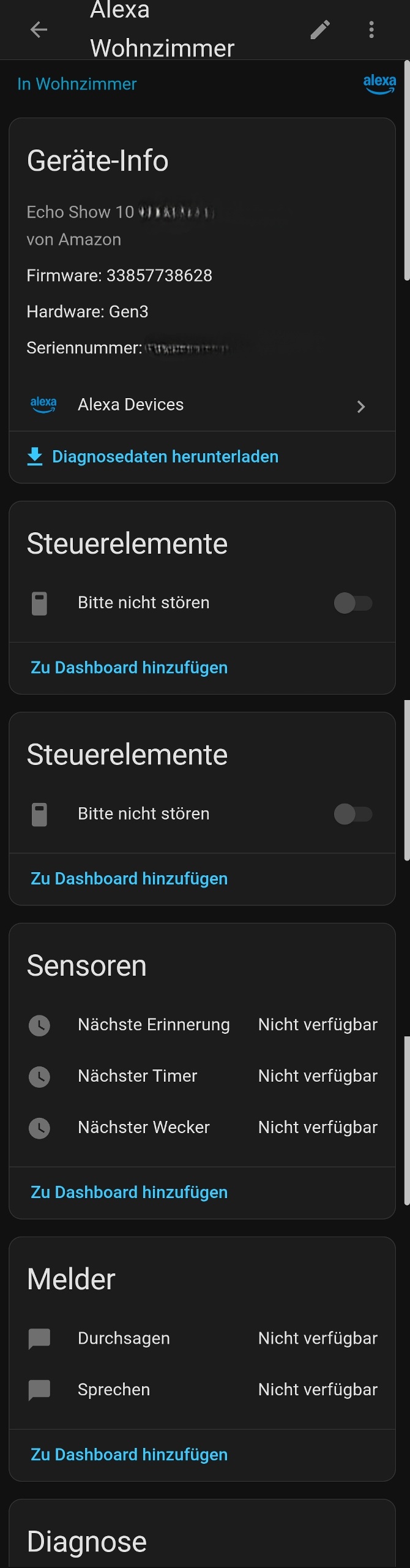
Task: Open the three-dot overflow menu
Action: pos(371,29)
